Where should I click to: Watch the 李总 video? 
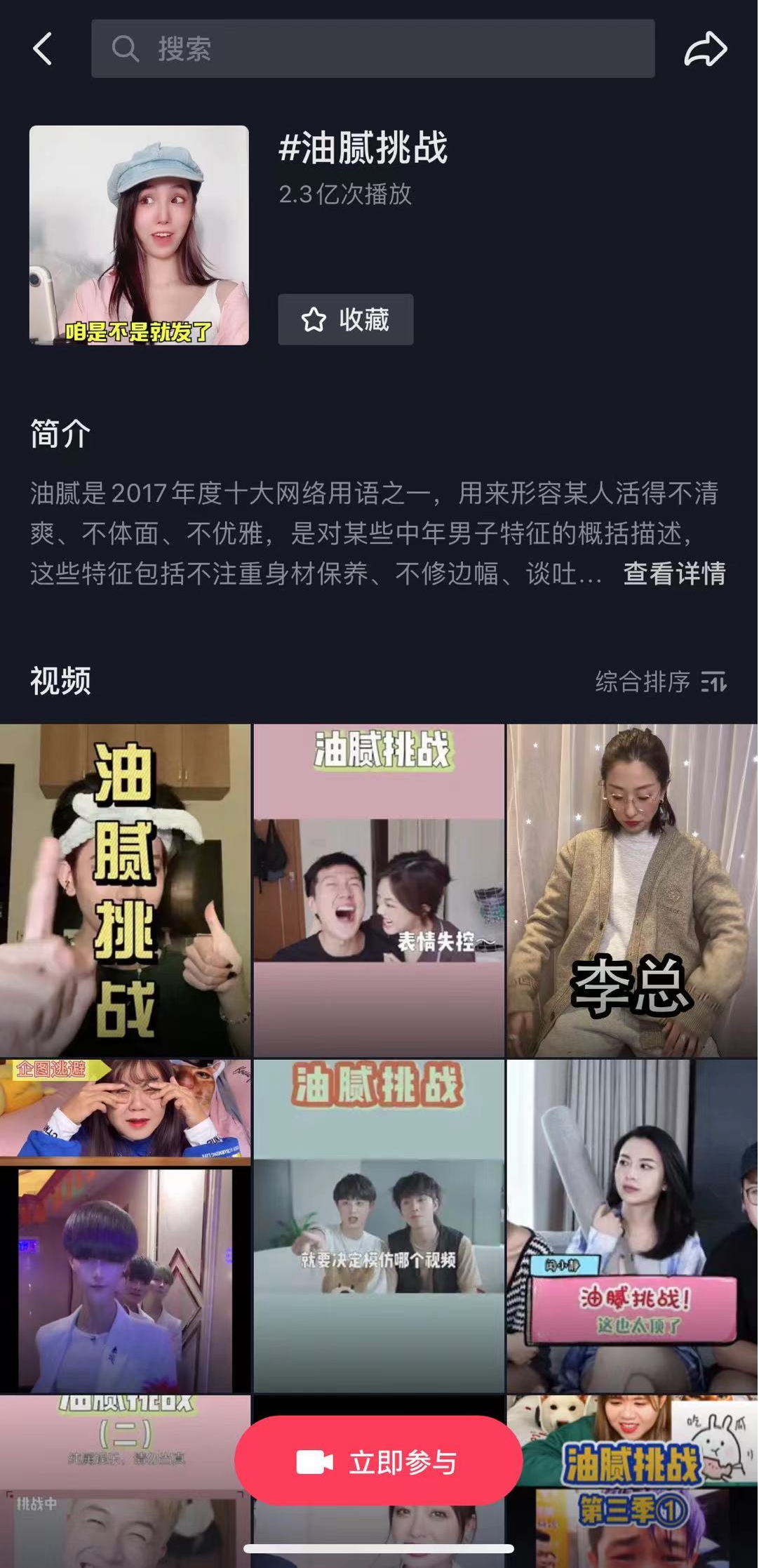coord(632,890)
